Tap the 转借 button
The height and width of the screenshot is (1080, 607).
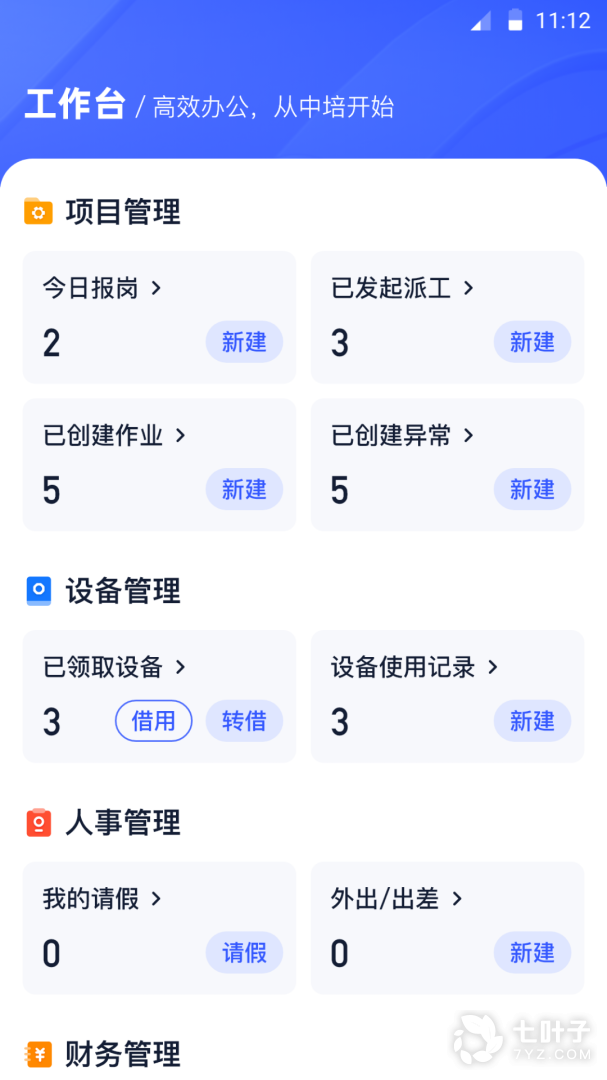point(244,721)
